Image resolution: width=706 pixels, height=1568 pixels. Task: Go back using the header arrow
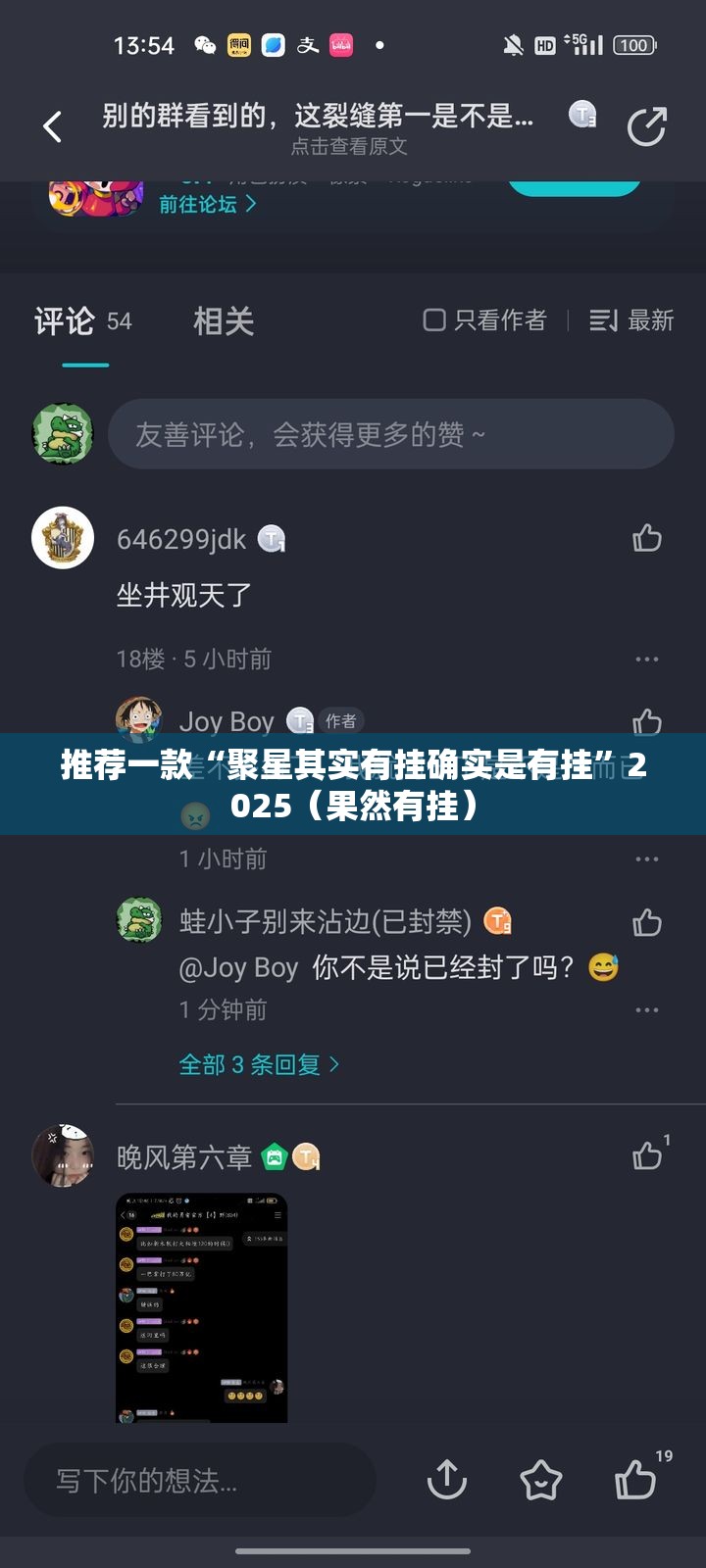point(52,126)
